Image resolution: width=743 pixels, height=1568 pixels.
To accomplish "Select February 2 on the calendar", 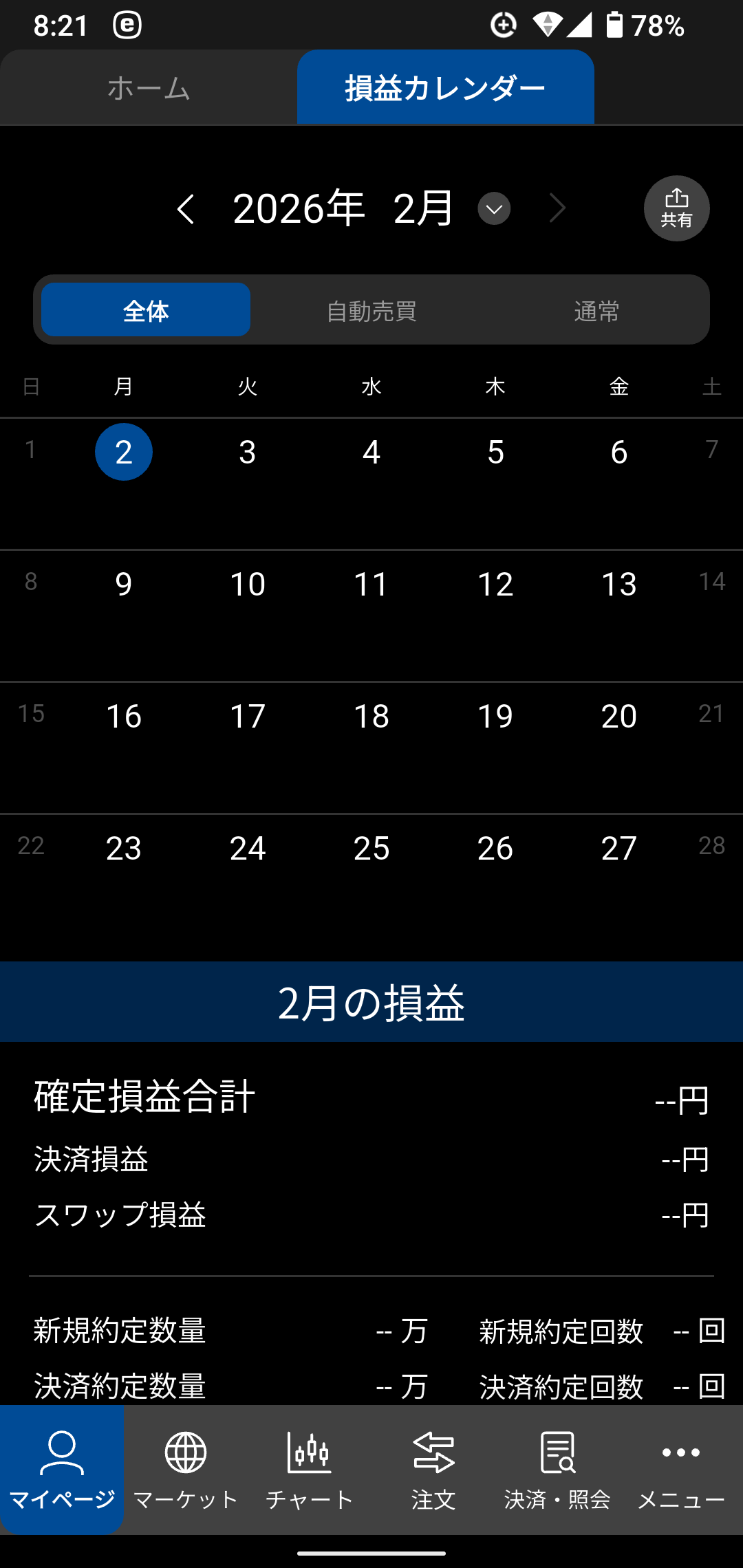I will [124, 453].
